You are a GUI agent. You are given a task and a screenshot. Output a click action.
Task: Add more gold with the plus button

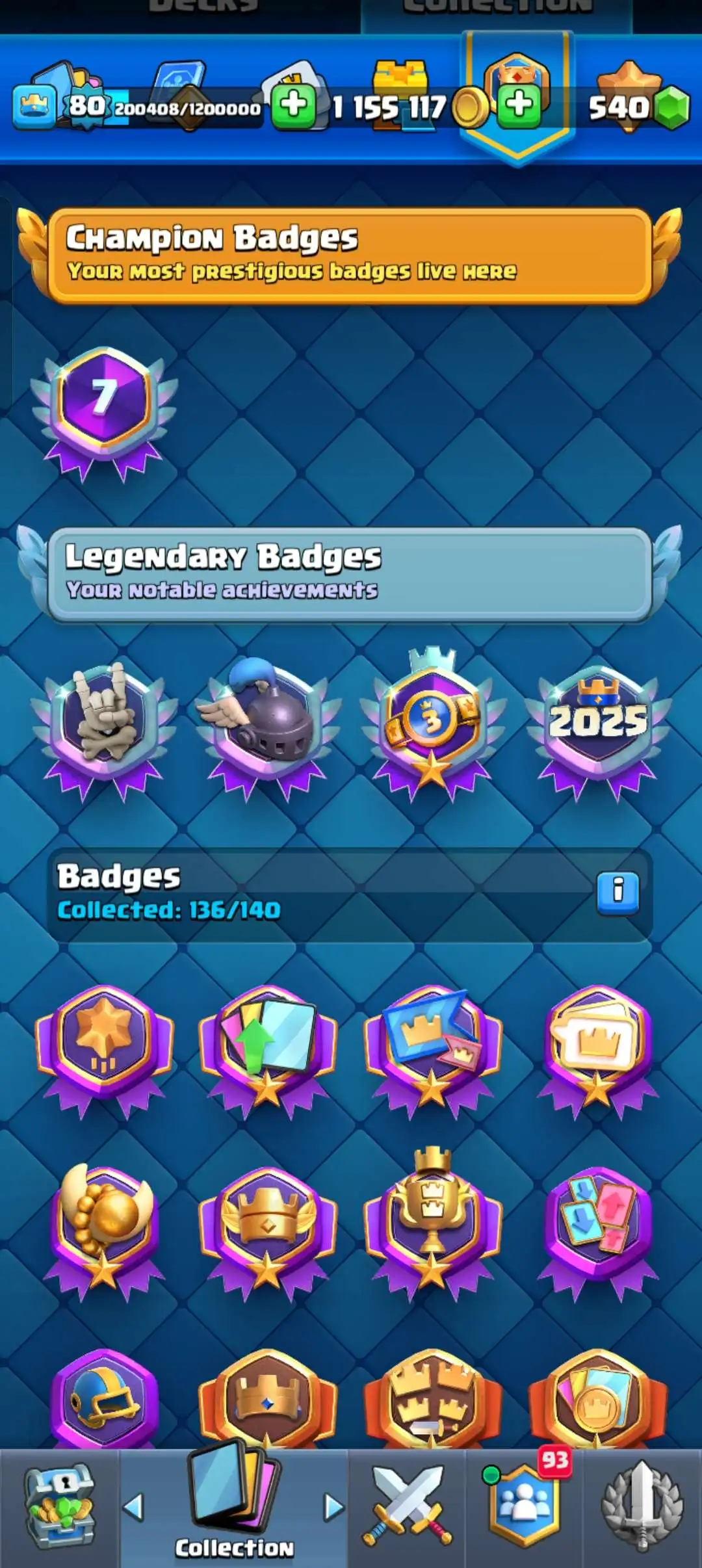(x=519, y=106)
